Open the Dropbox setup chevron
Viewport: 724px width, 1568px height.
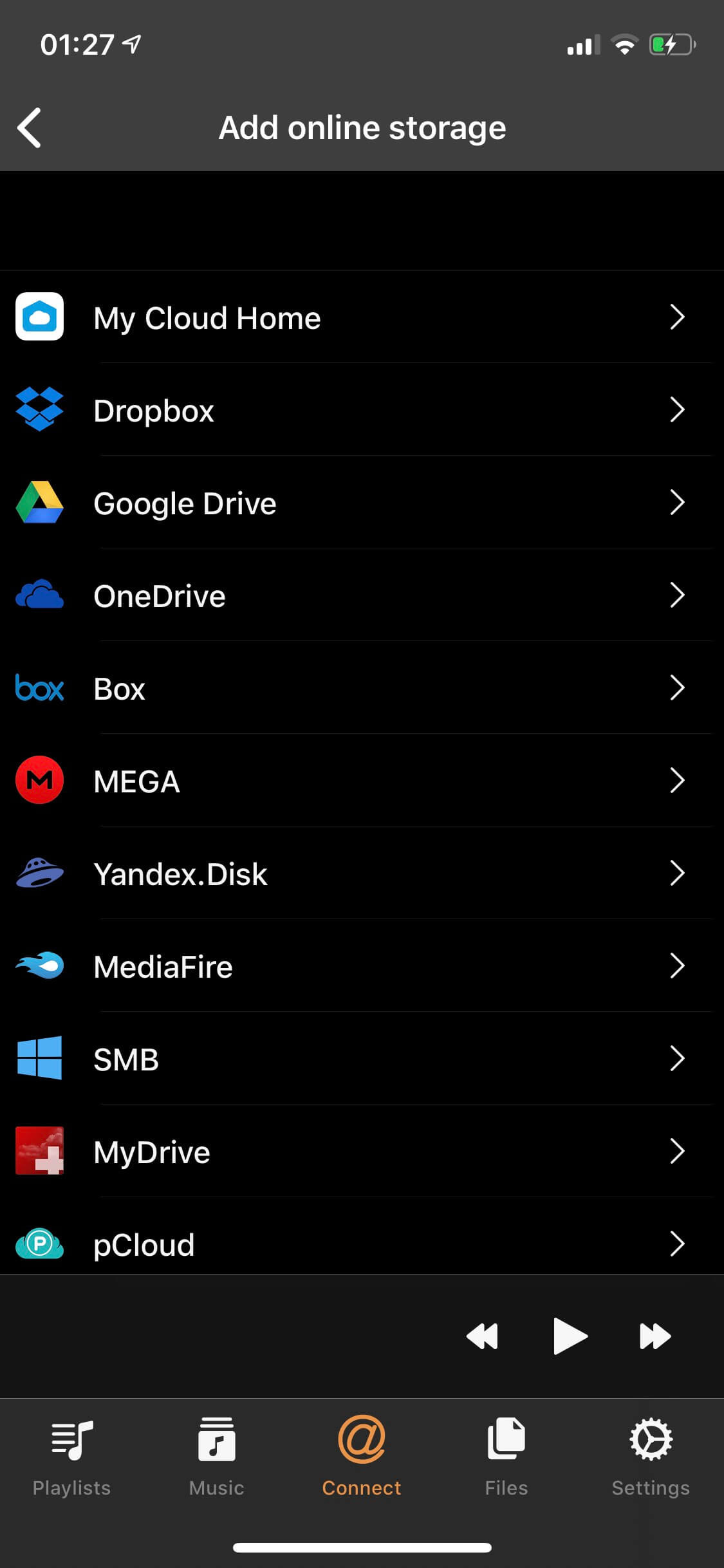[678, 410]
